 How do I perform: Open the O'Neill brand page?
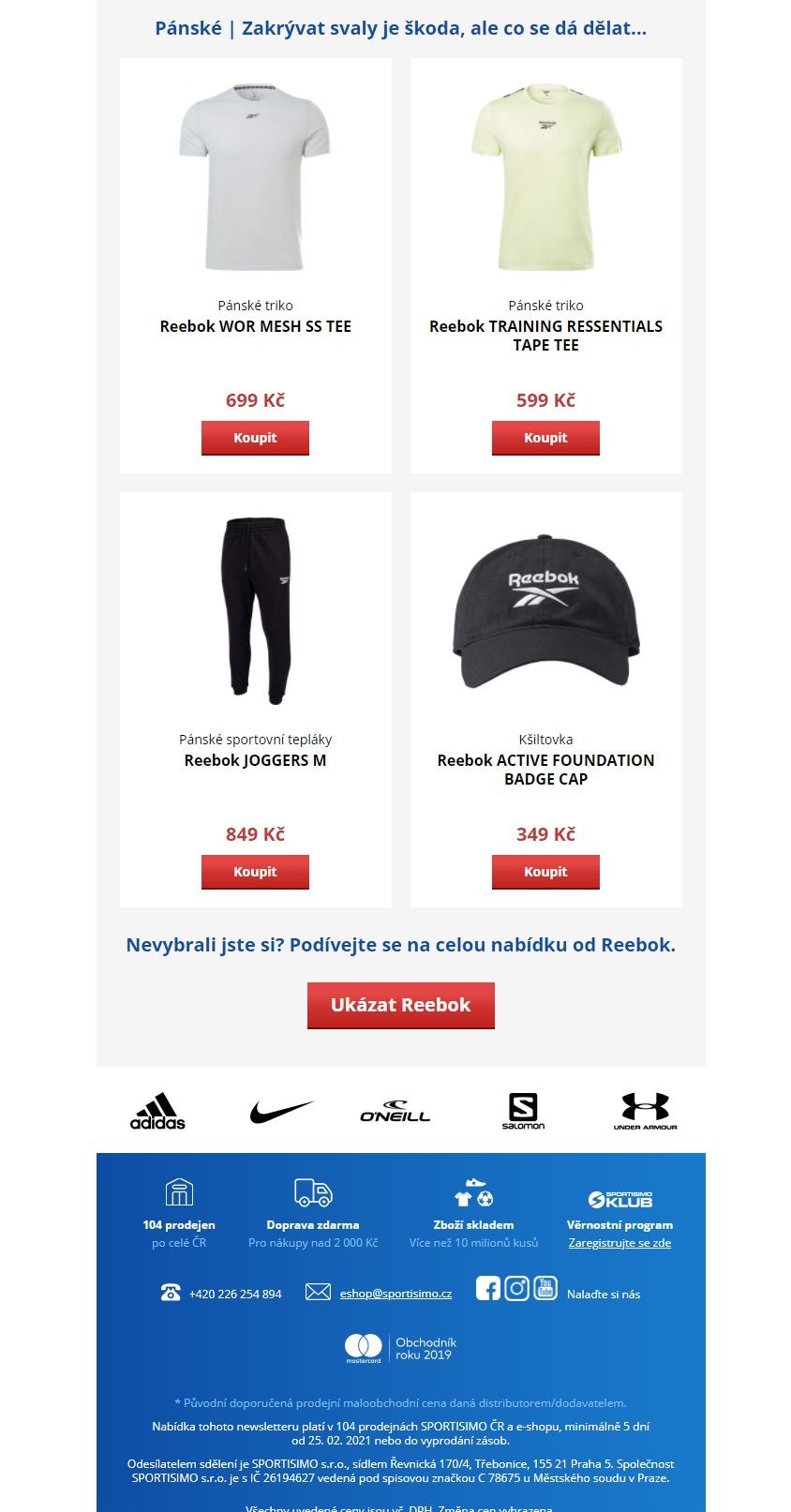[x=395, y=1112]
